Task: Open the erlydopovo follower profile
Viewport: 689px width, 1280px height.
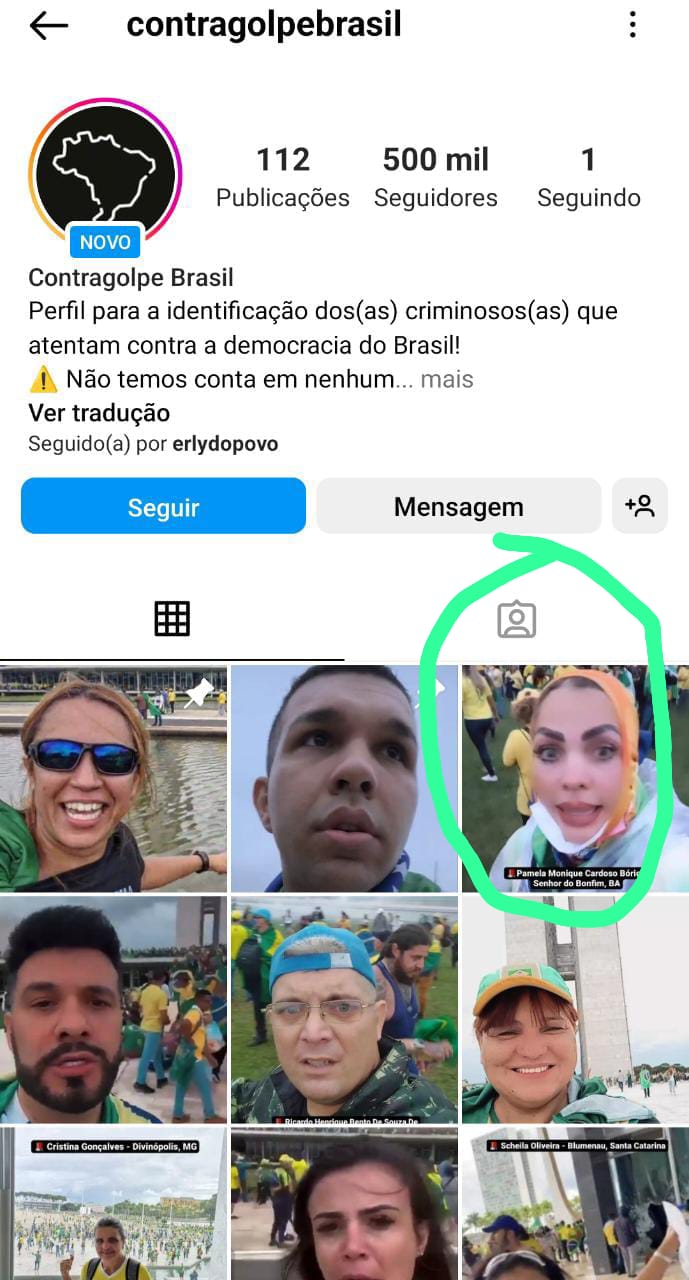Action: 225,444
